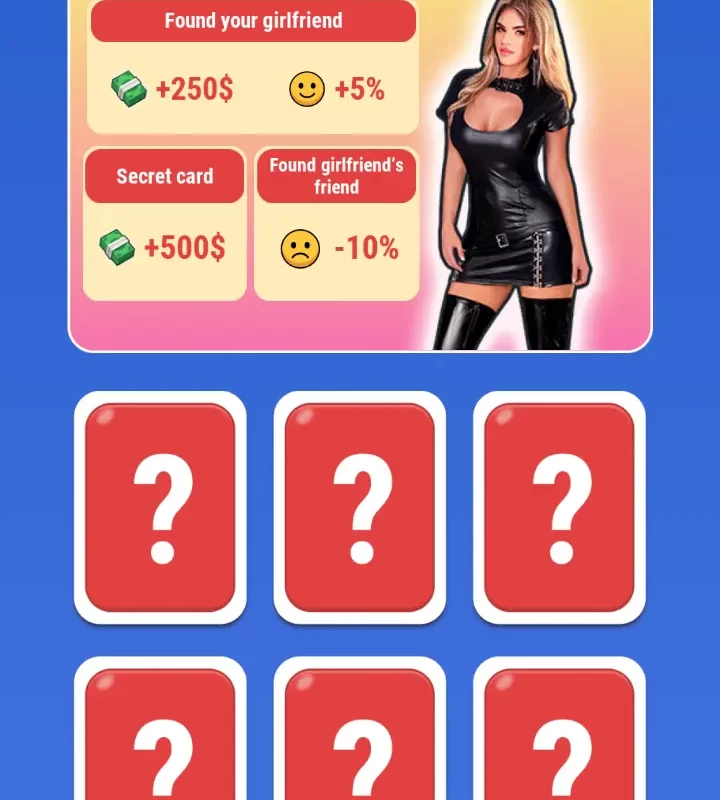Choose the middle card in the second row
This screenshot has width=720, height=800.
tap(360, 735)
